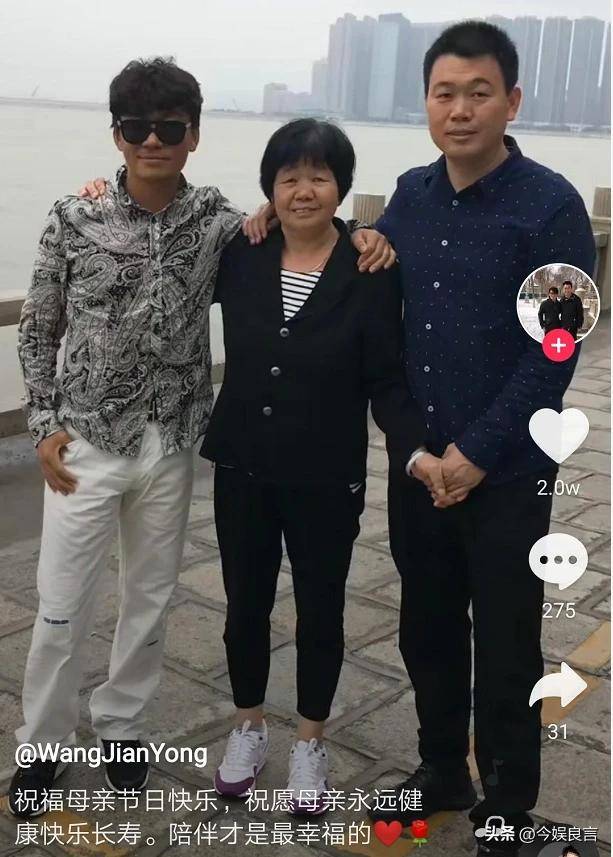Open the @WangJianYong username link
This screenshot has width=613, height=857.
click(x=110, y=755)
